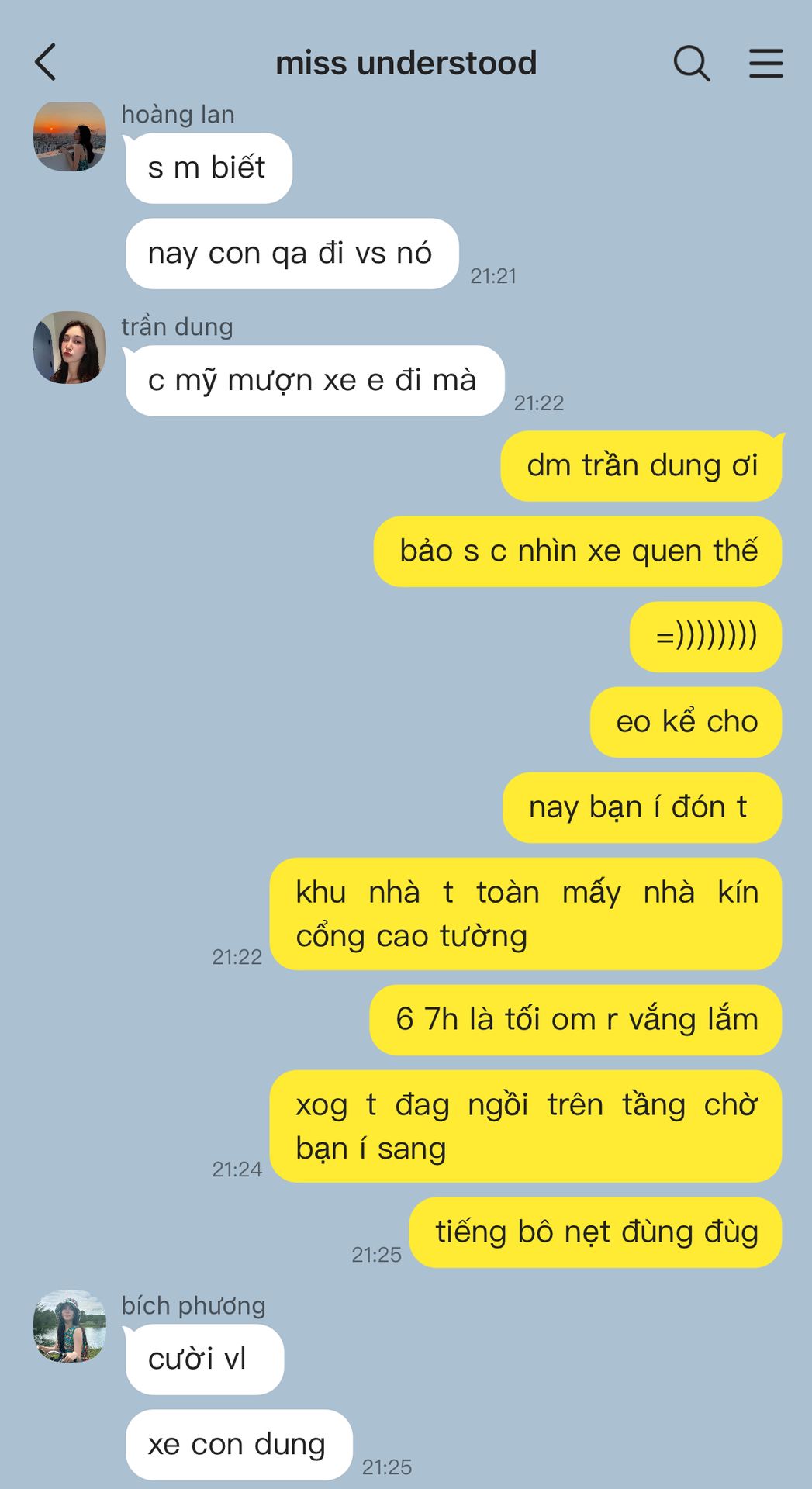Go back from the miss understood chat

47,62
